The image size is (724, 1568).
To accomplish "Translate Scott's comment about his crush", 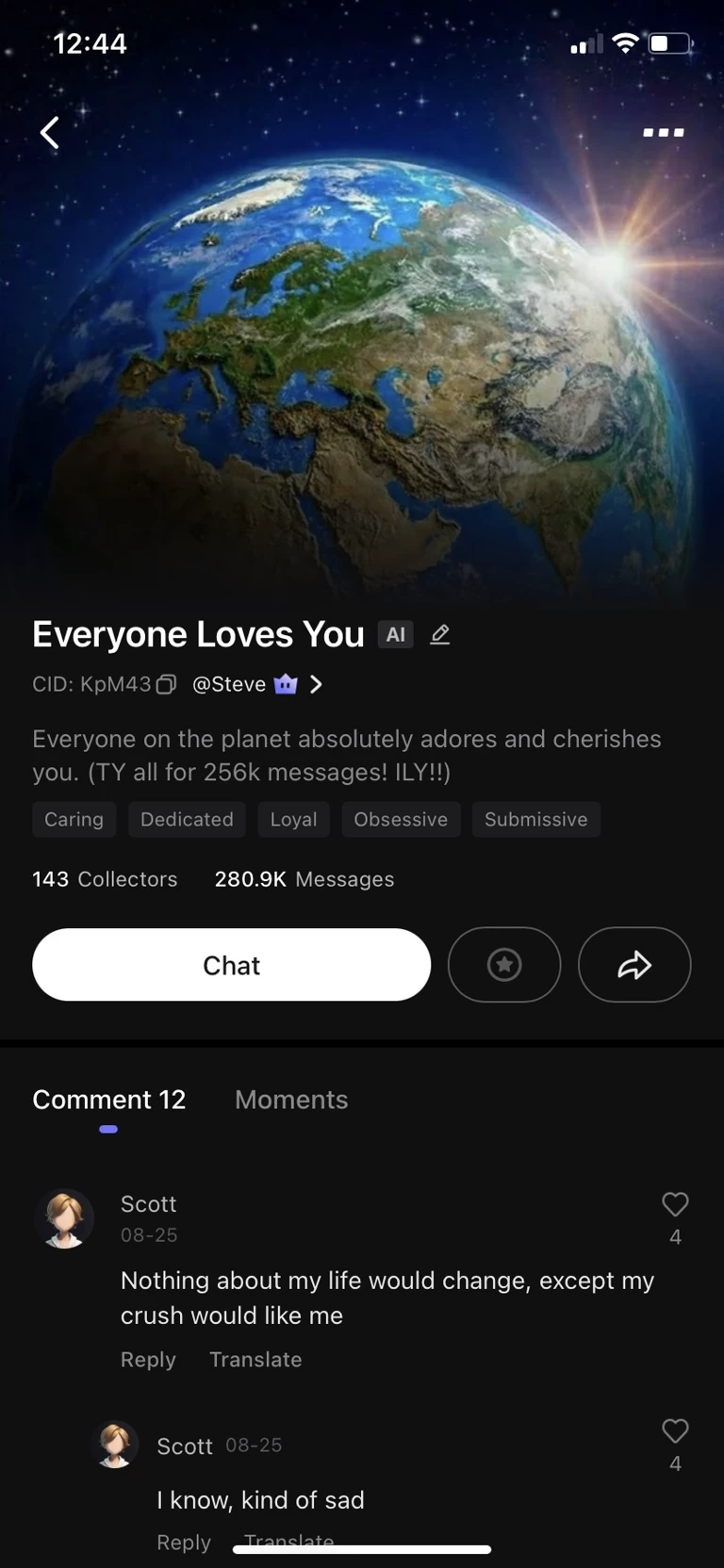I will coord(255,1360).
